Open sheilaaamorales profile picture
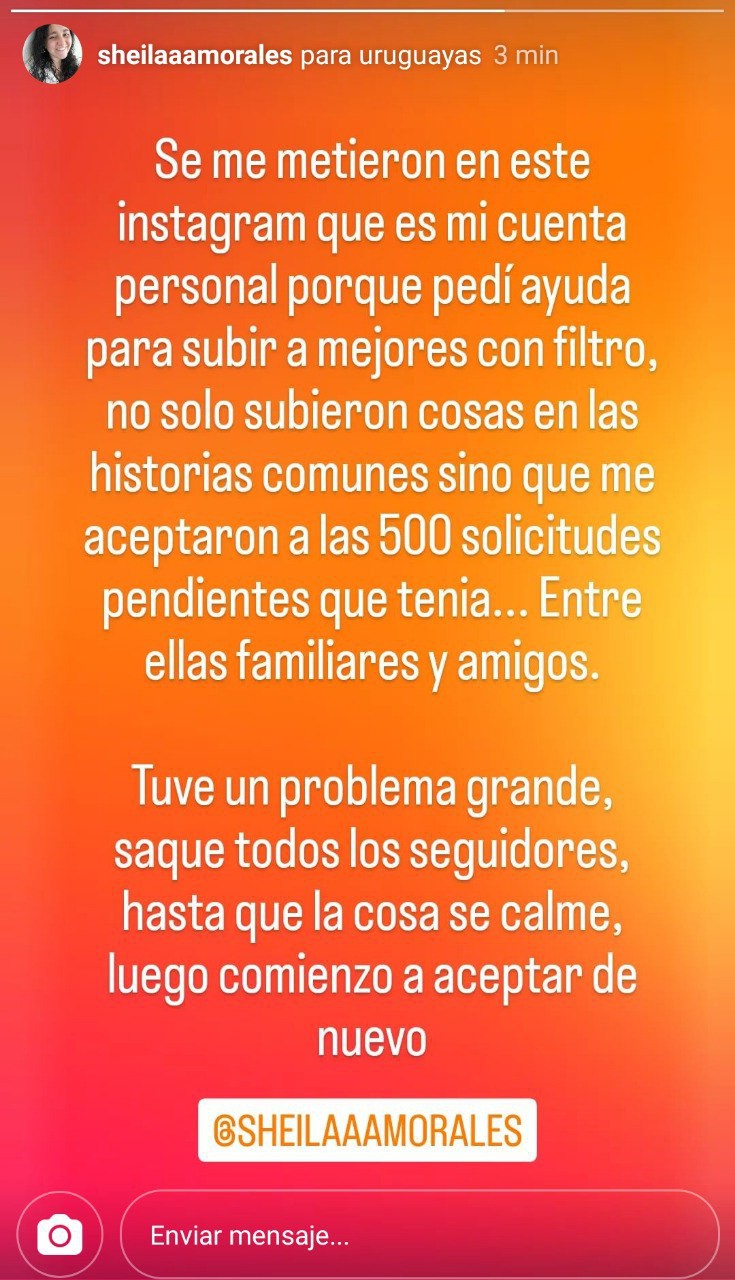 coord(53,54)
